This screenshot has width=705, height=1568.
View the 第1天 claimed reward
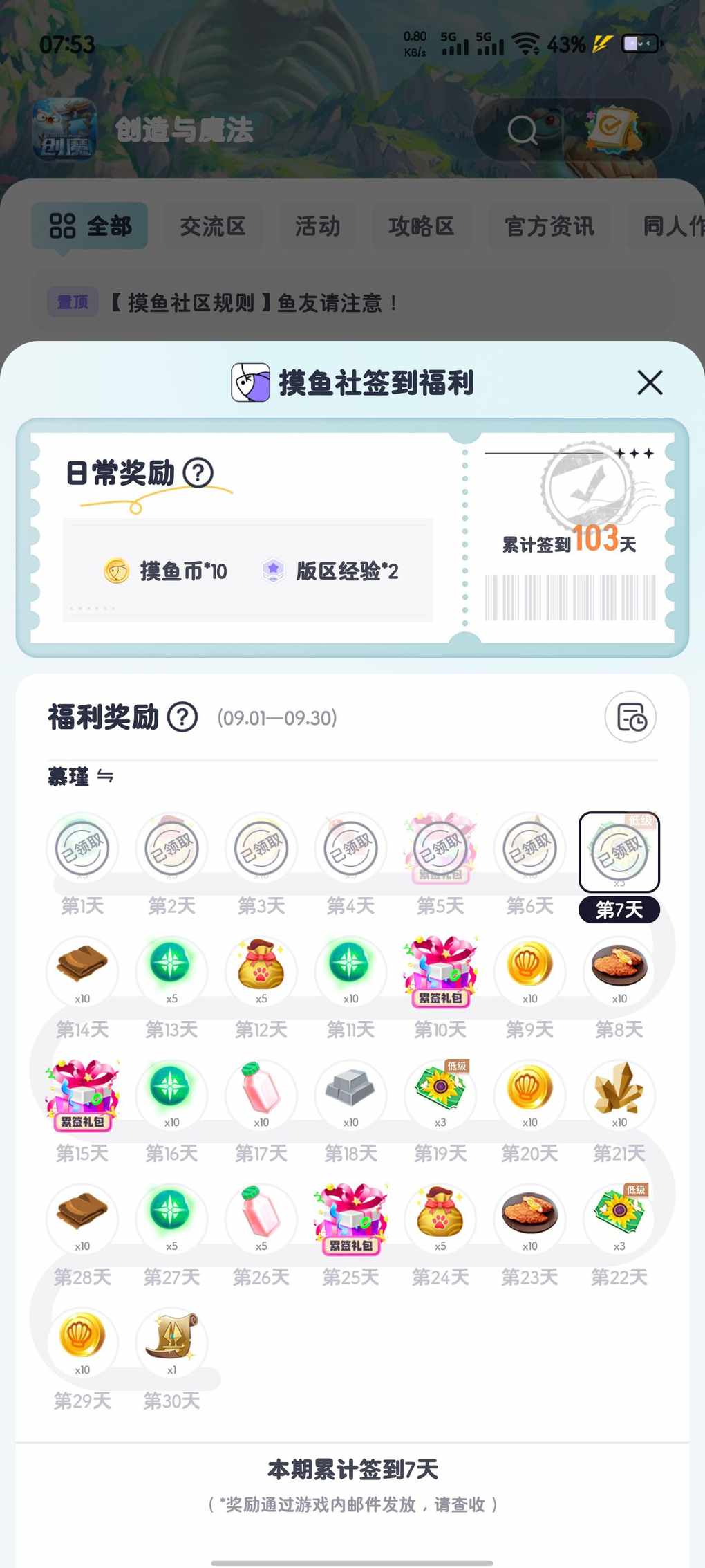pyautogui.click(x=82, y=848)
